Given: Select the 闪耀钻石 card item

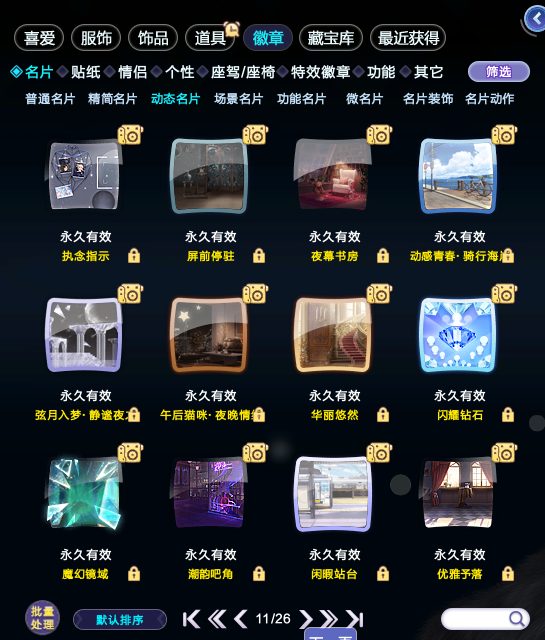Looking at the screenshot, I should [458, 335].
